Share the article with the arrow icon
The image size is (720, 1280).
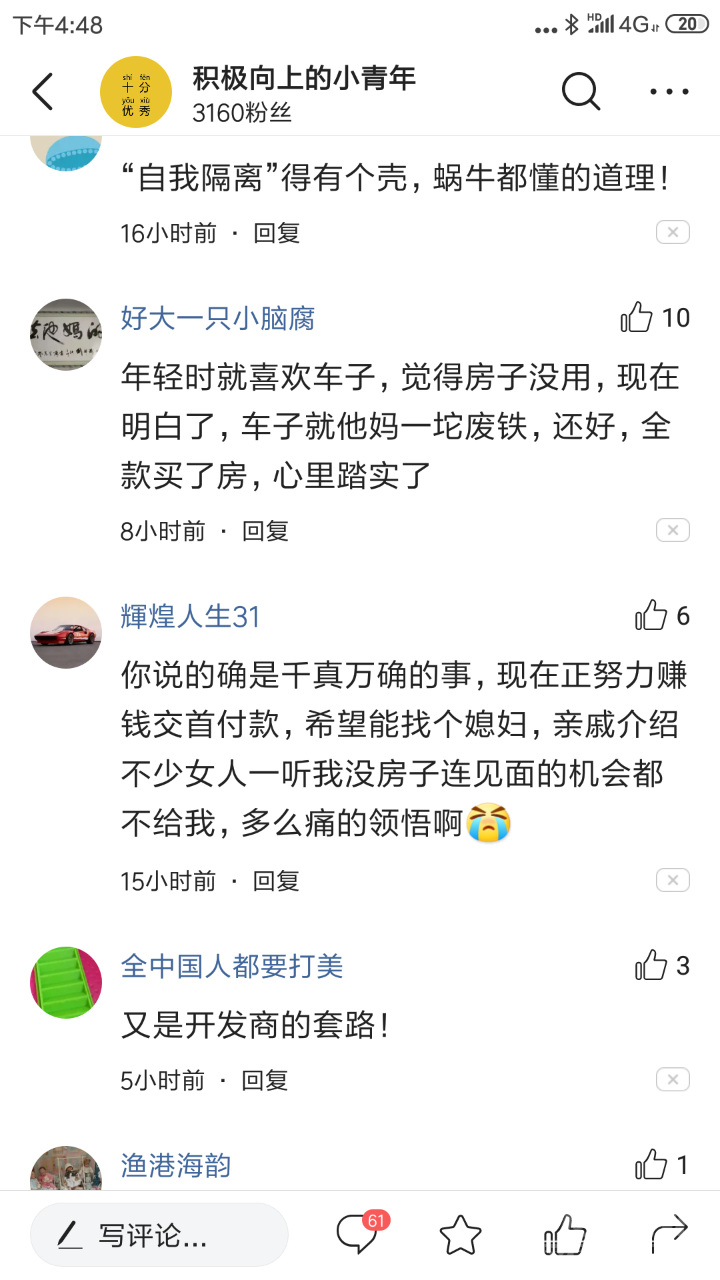pos(669,1234)
